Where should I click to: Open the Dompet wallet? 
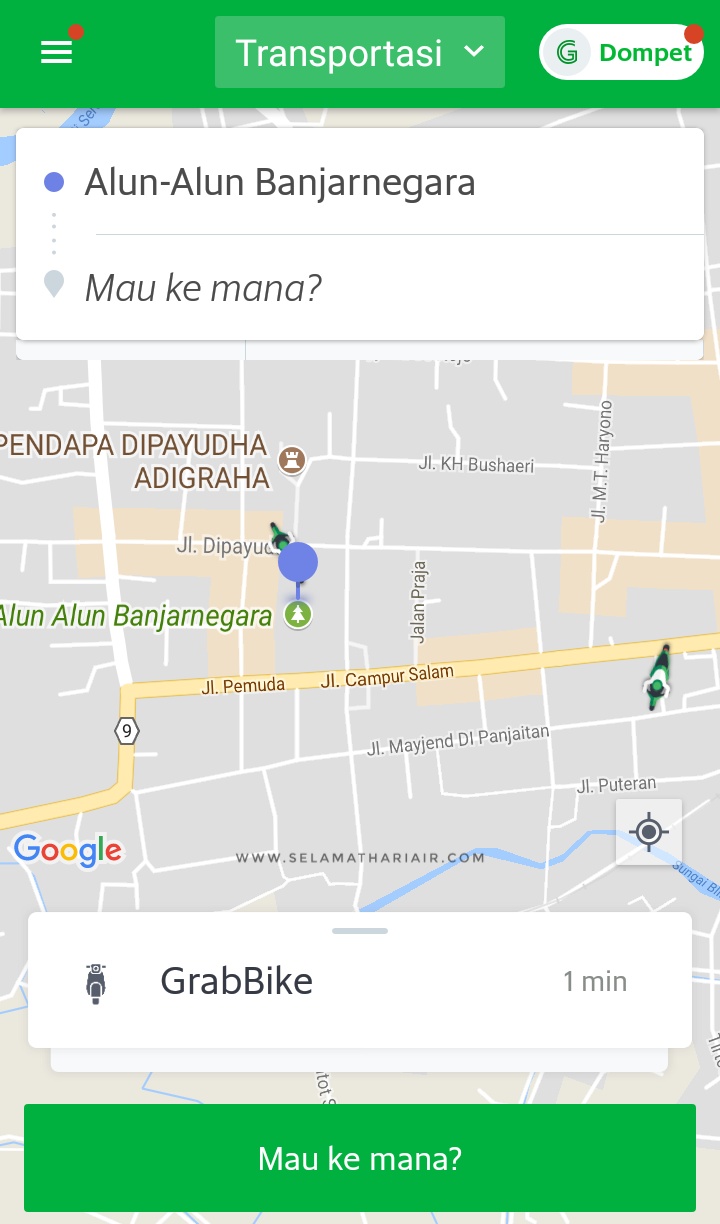click(x=621, y=52)
